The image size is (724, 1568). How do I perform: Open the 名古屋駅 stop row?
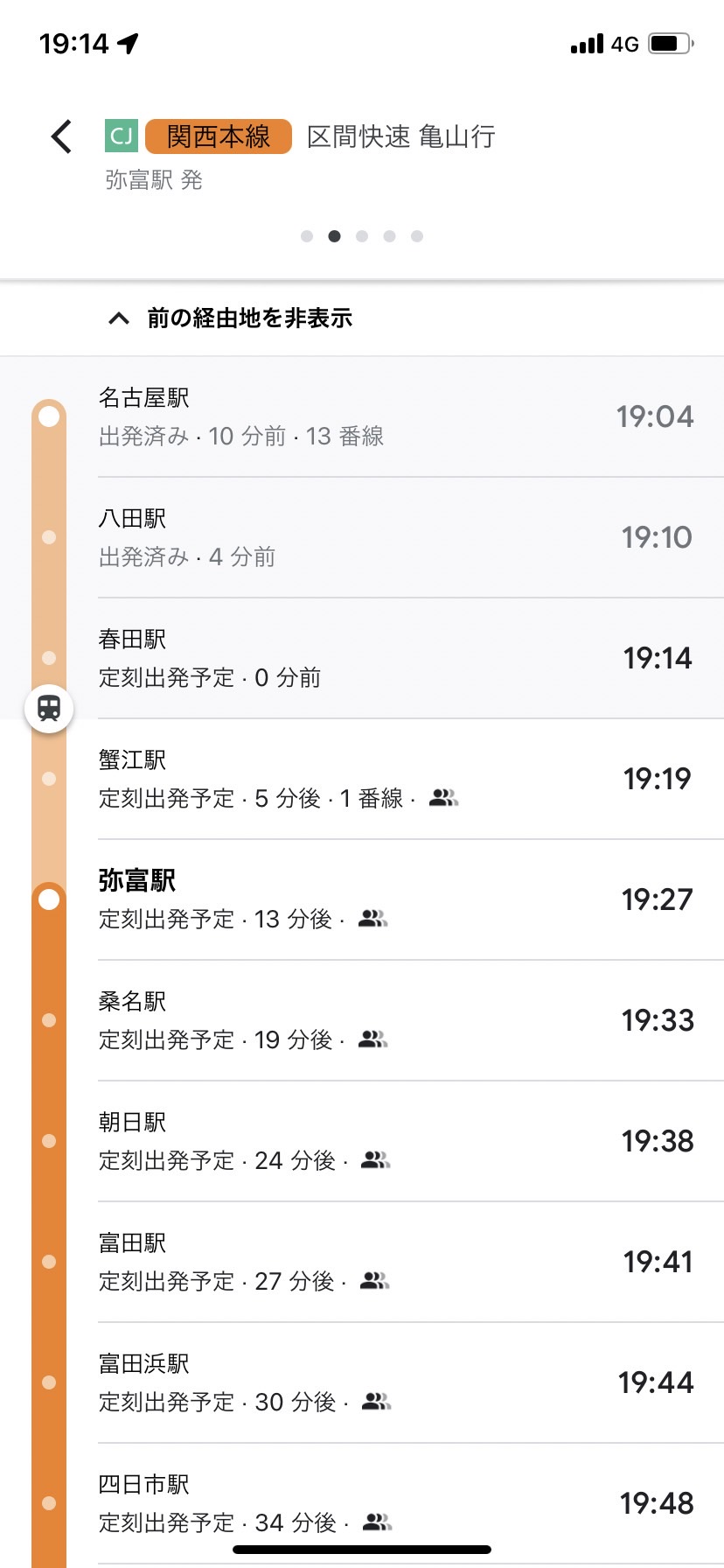[362, 416]
